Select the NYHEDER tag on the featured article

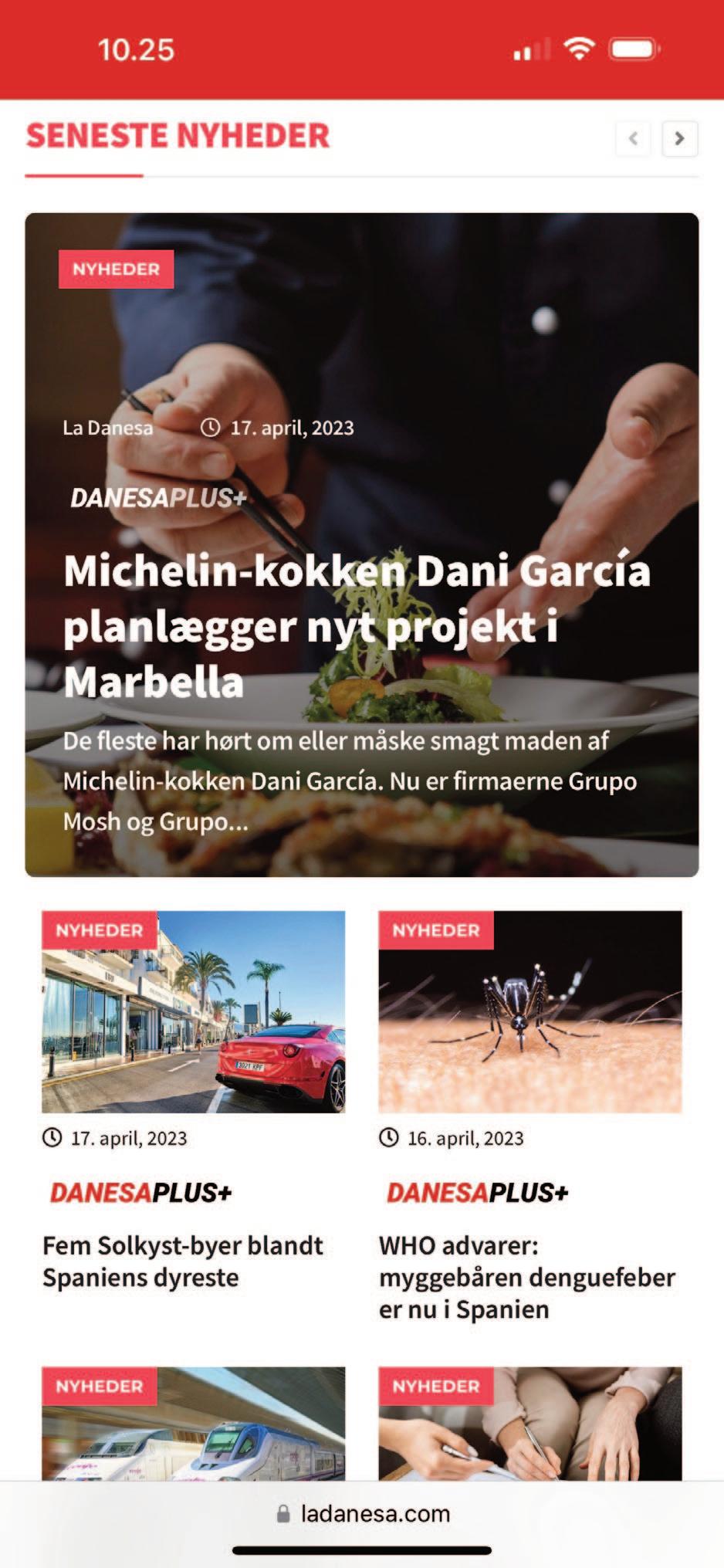[116, 269]
